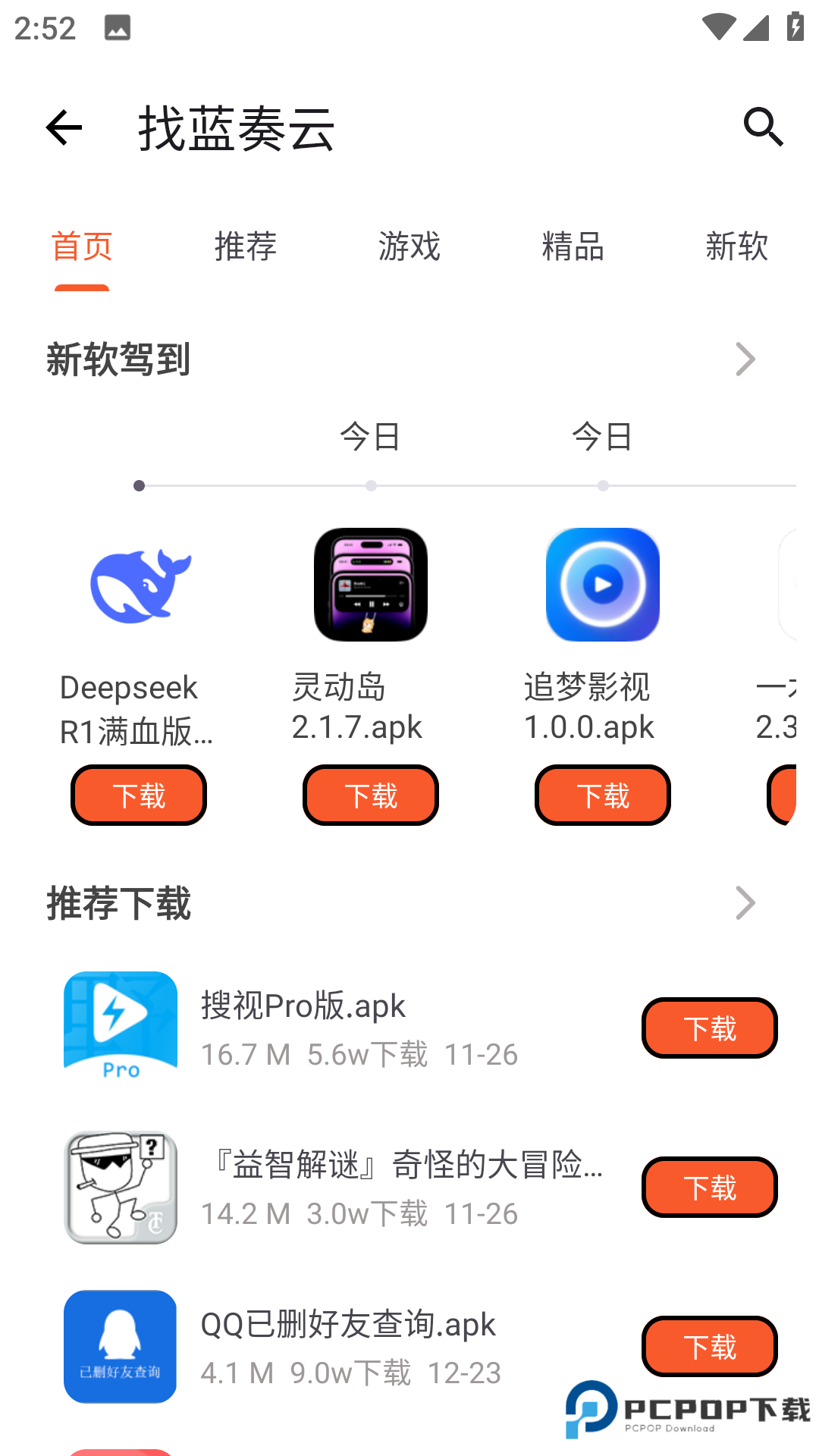Download Deepseek R1满血版 with its 下载 button

(x=138, y=795)
